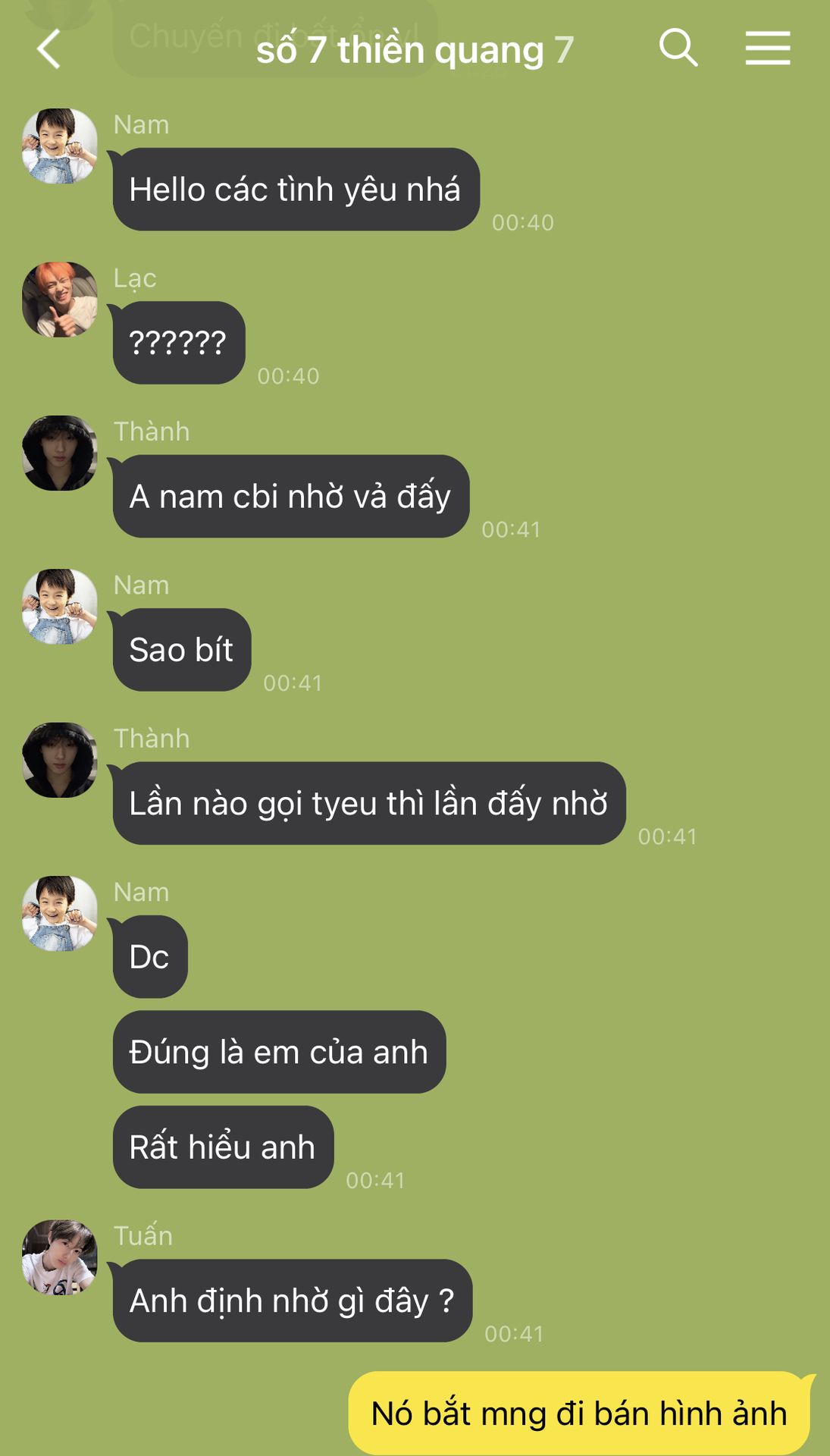The height and width of the screenshot is (1456, 830).
Task: Open Lạc's profile picture
Action: click(60, 300)
